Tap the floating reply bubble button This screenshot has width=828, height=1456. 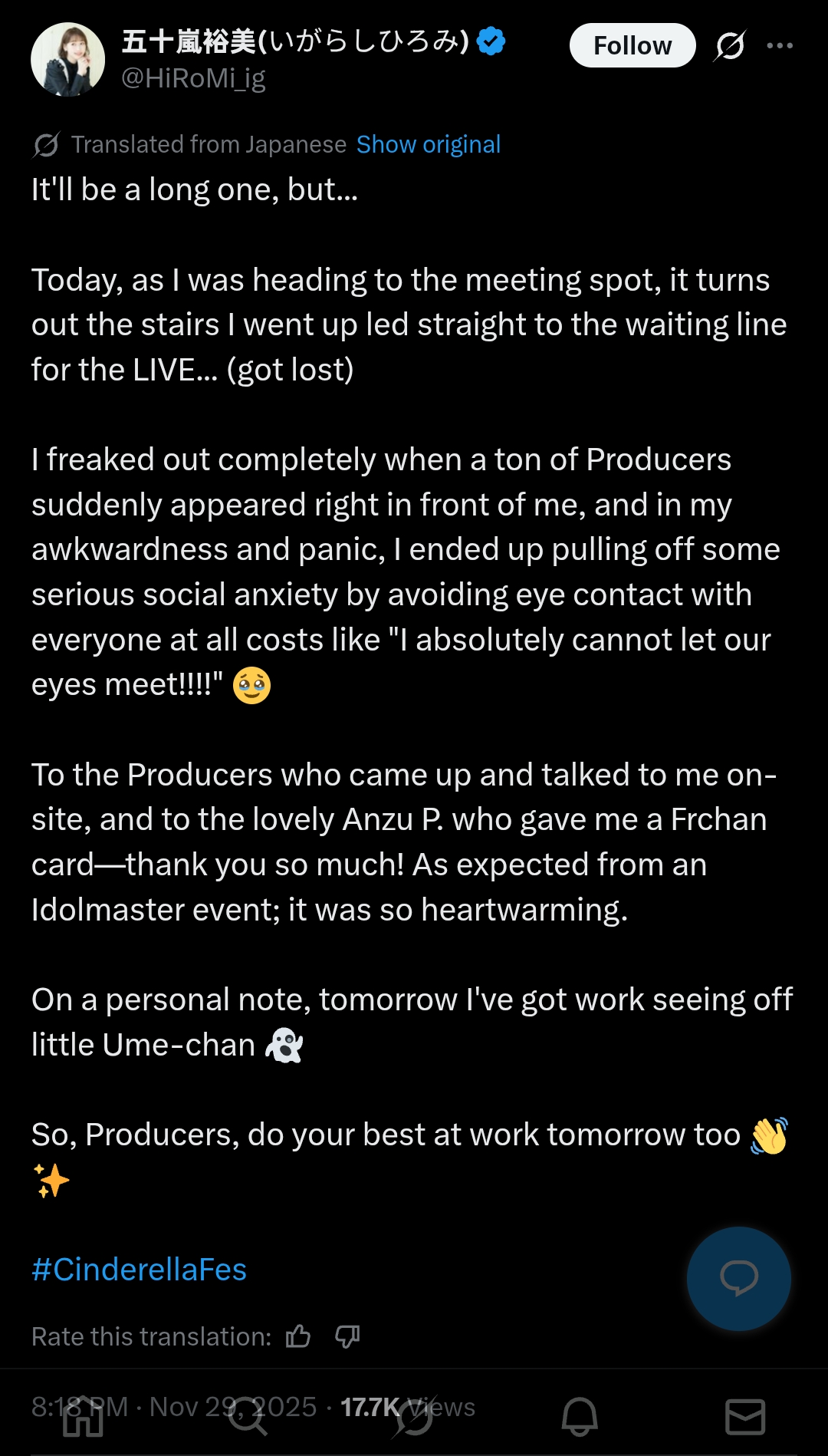[x=738, y=1278]
